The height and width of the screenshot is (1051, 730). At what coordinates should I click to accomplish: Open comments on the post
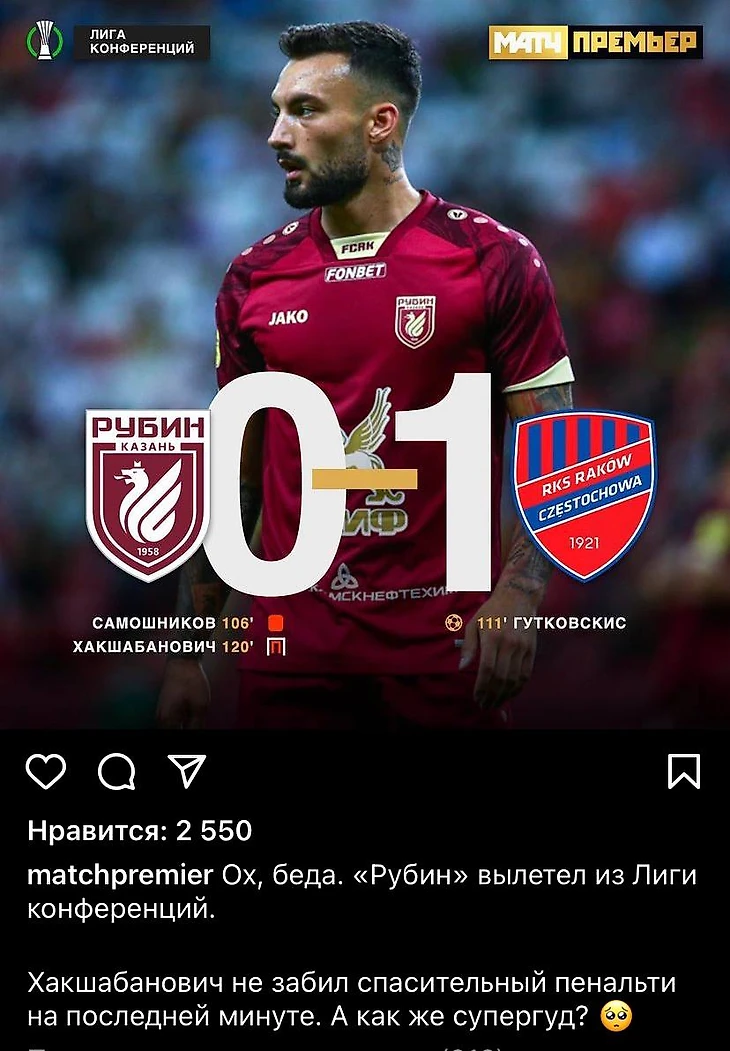click(117, 772)
